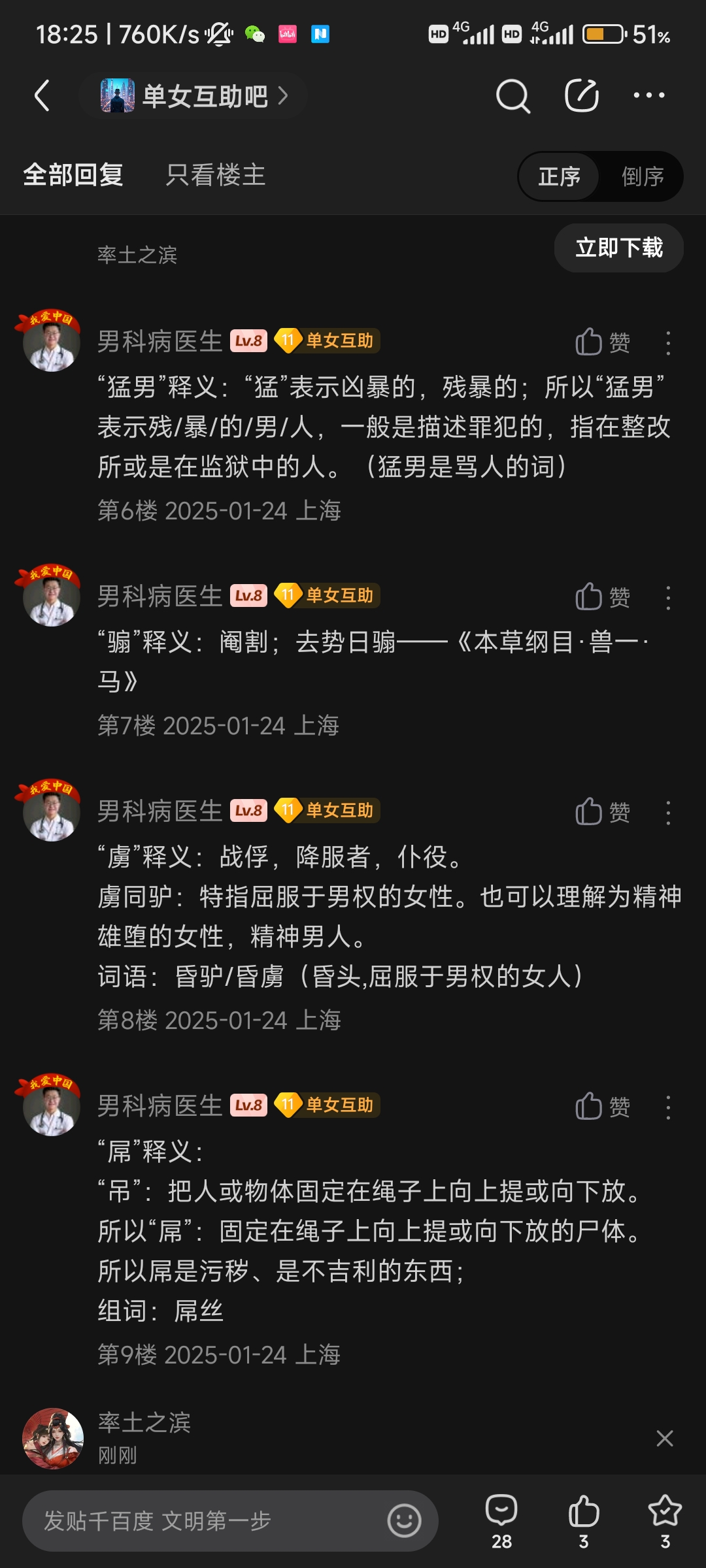
Task: Go back using the top-left arrow
Action: [42, 96]
